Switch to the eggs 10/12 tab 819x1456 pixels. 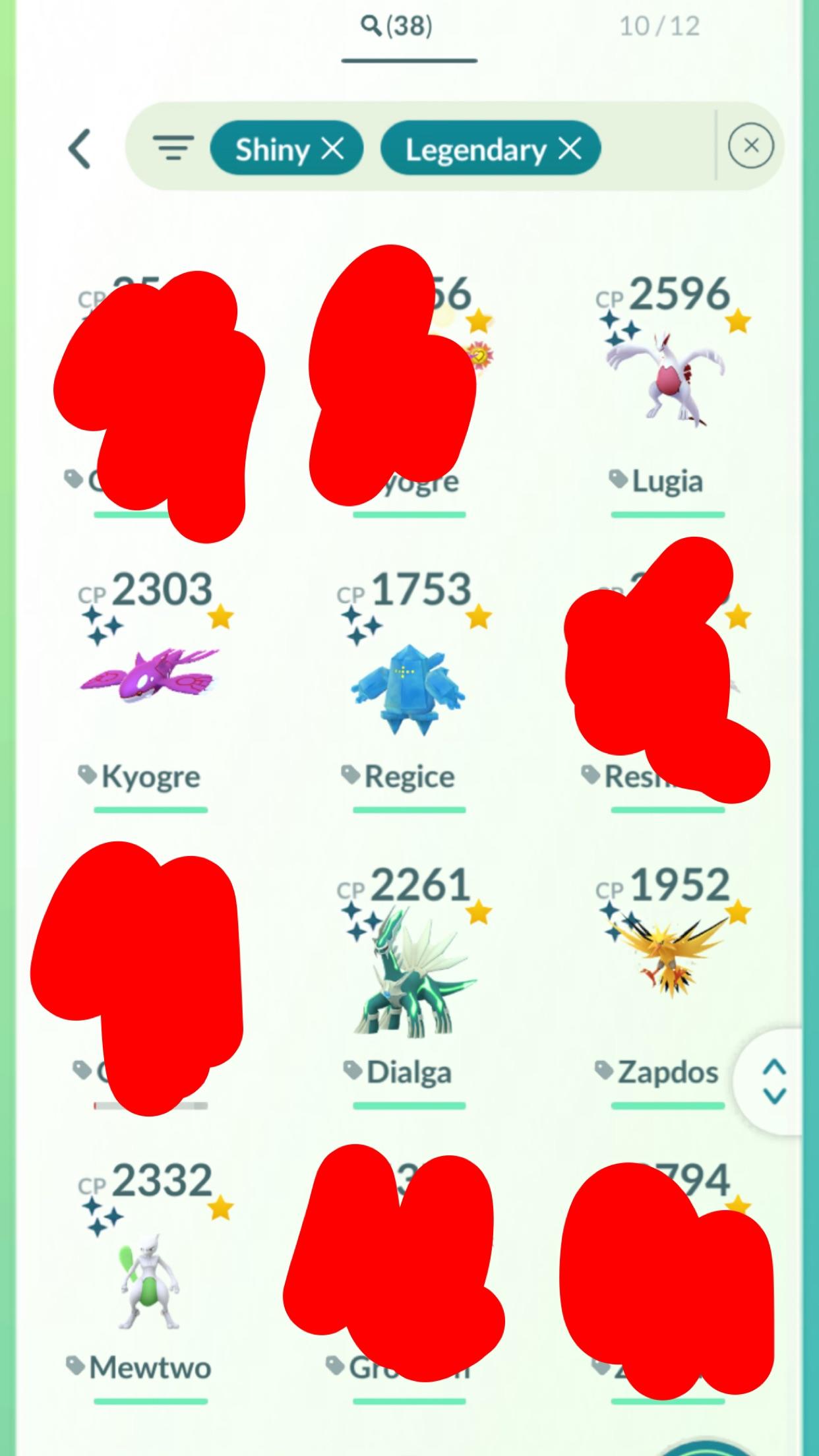tap(659, 26)
